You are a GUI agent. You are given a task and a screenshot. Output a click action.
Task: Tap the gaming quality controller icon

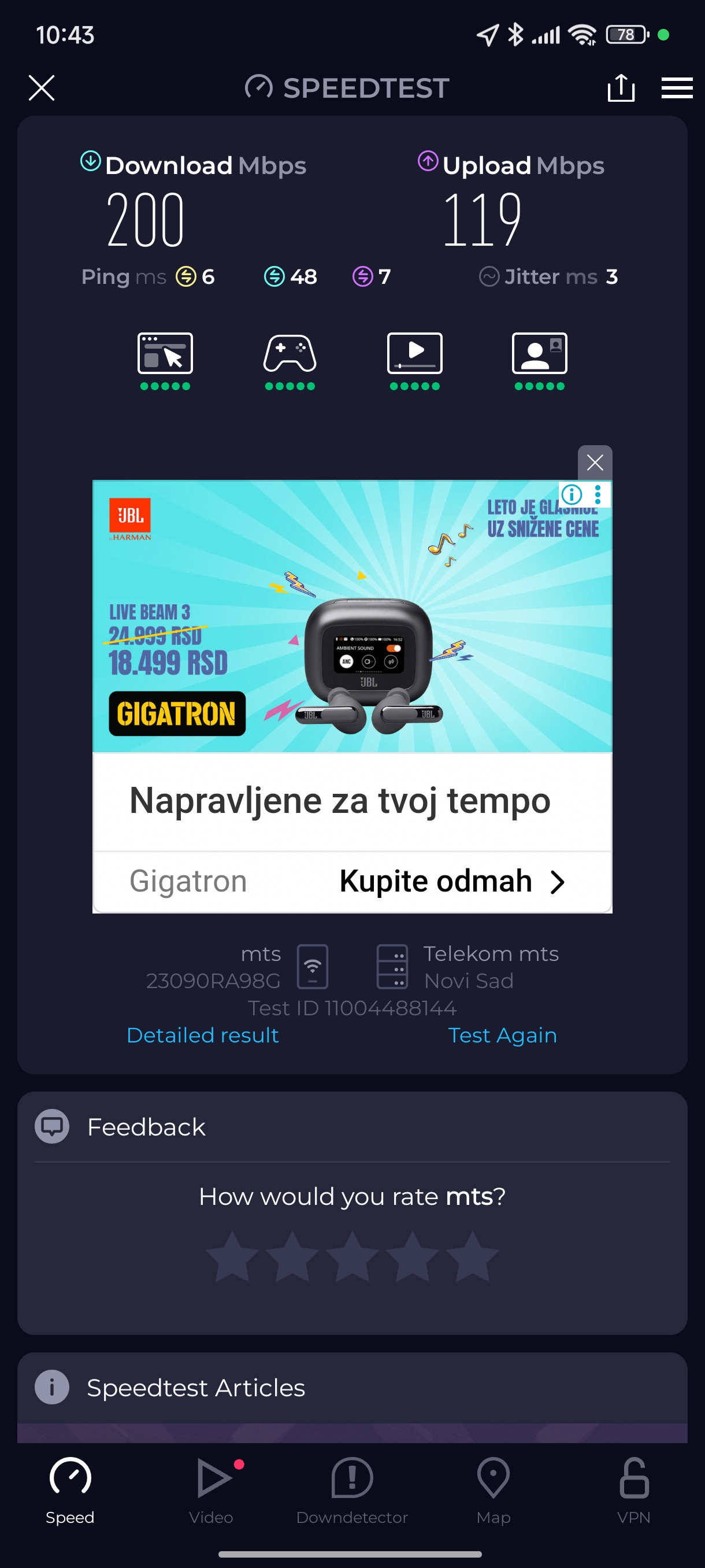pyautogui.click(x=290, y=354)
